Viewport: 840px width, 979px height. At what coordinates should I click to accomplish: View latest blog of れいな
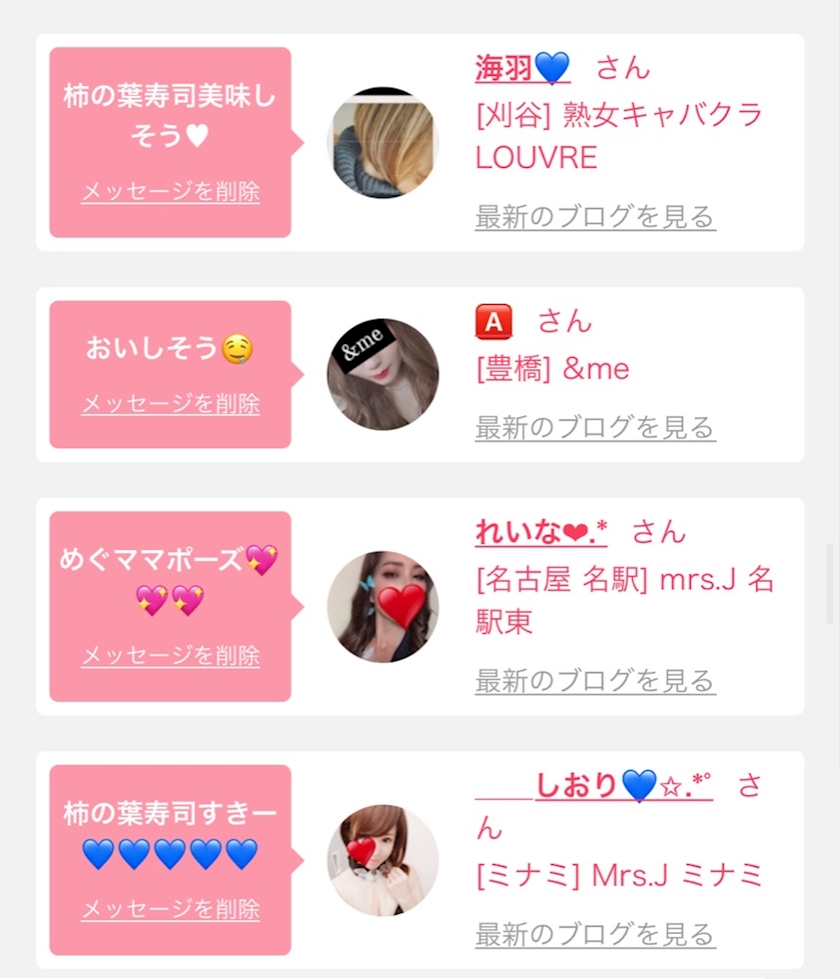595,682
